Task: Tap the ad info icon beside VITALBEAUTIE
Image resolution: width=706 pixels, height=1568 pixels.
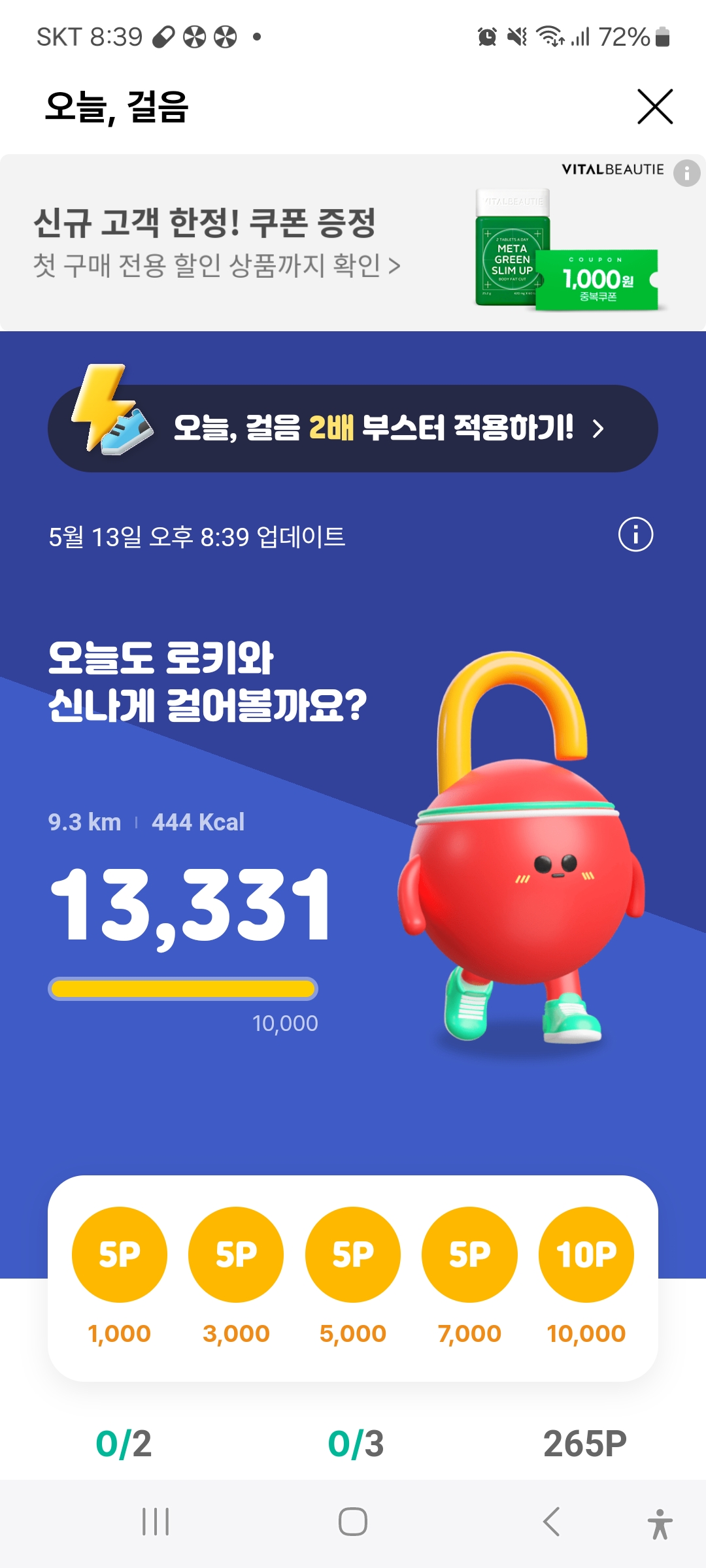Action: click(x=687, y=173)
